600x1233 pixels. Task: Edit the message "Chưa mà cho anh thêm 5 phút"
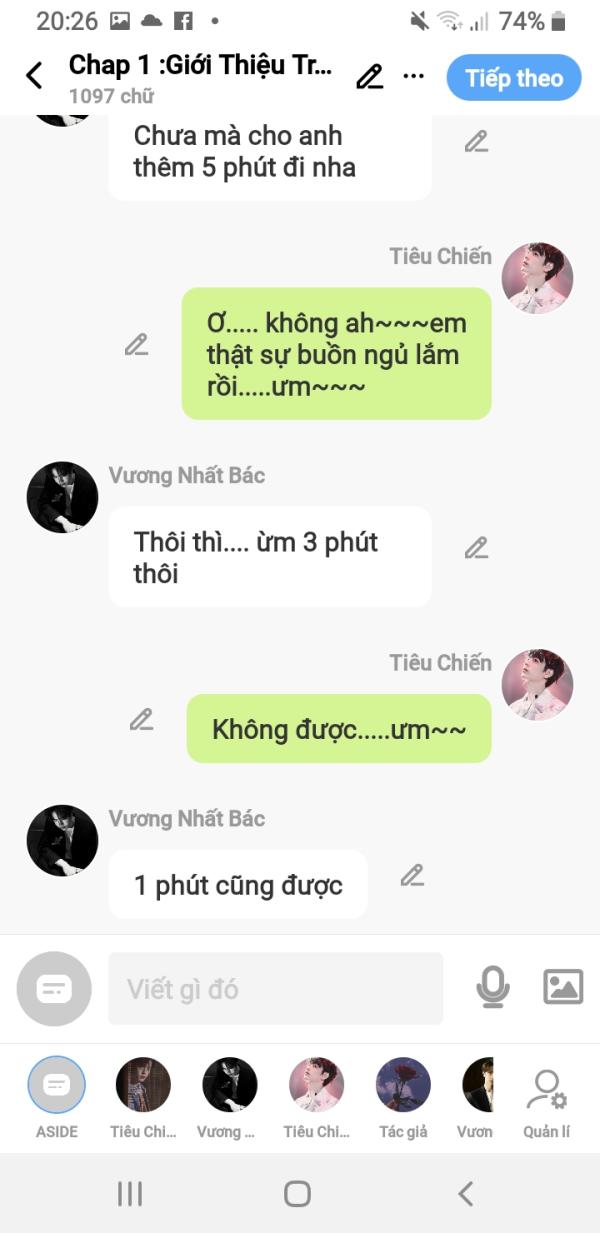(x=476, y=142)
